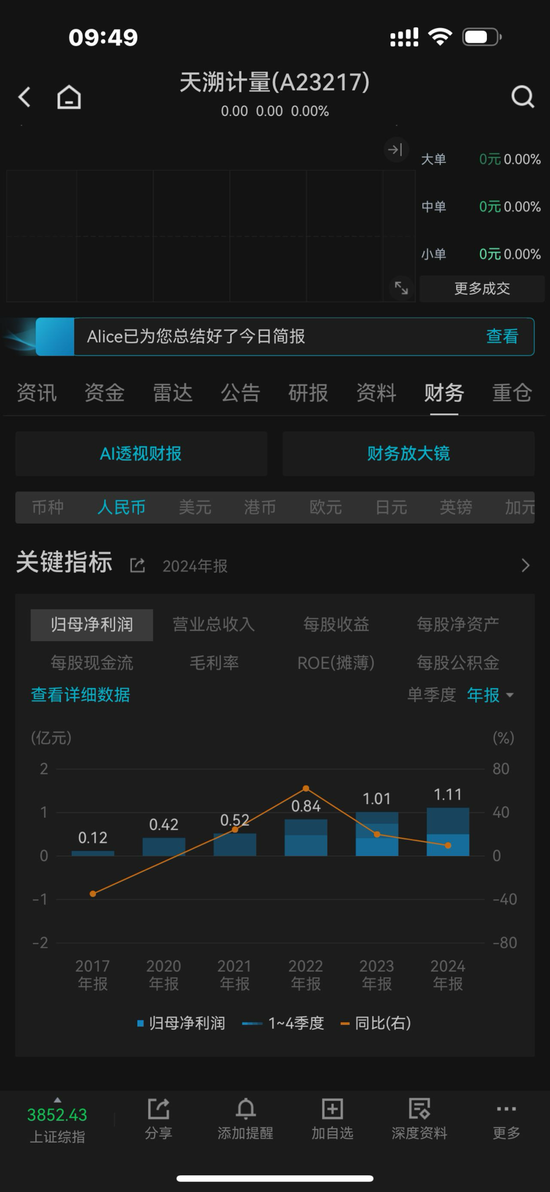Select the 营业总收入 metric

point(214,625)
